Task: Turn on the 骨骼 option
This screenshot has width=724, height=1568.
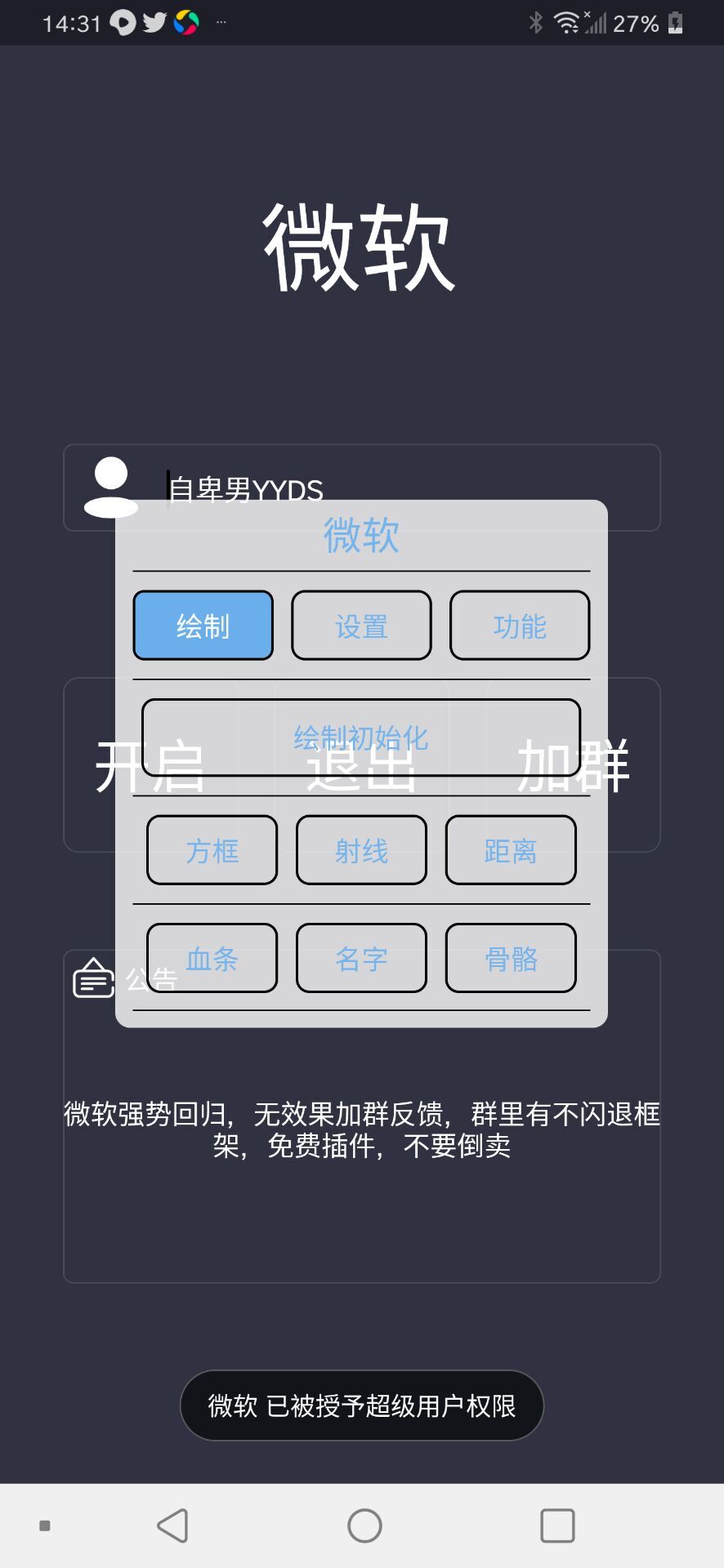Action: click(x=511, y=958)
